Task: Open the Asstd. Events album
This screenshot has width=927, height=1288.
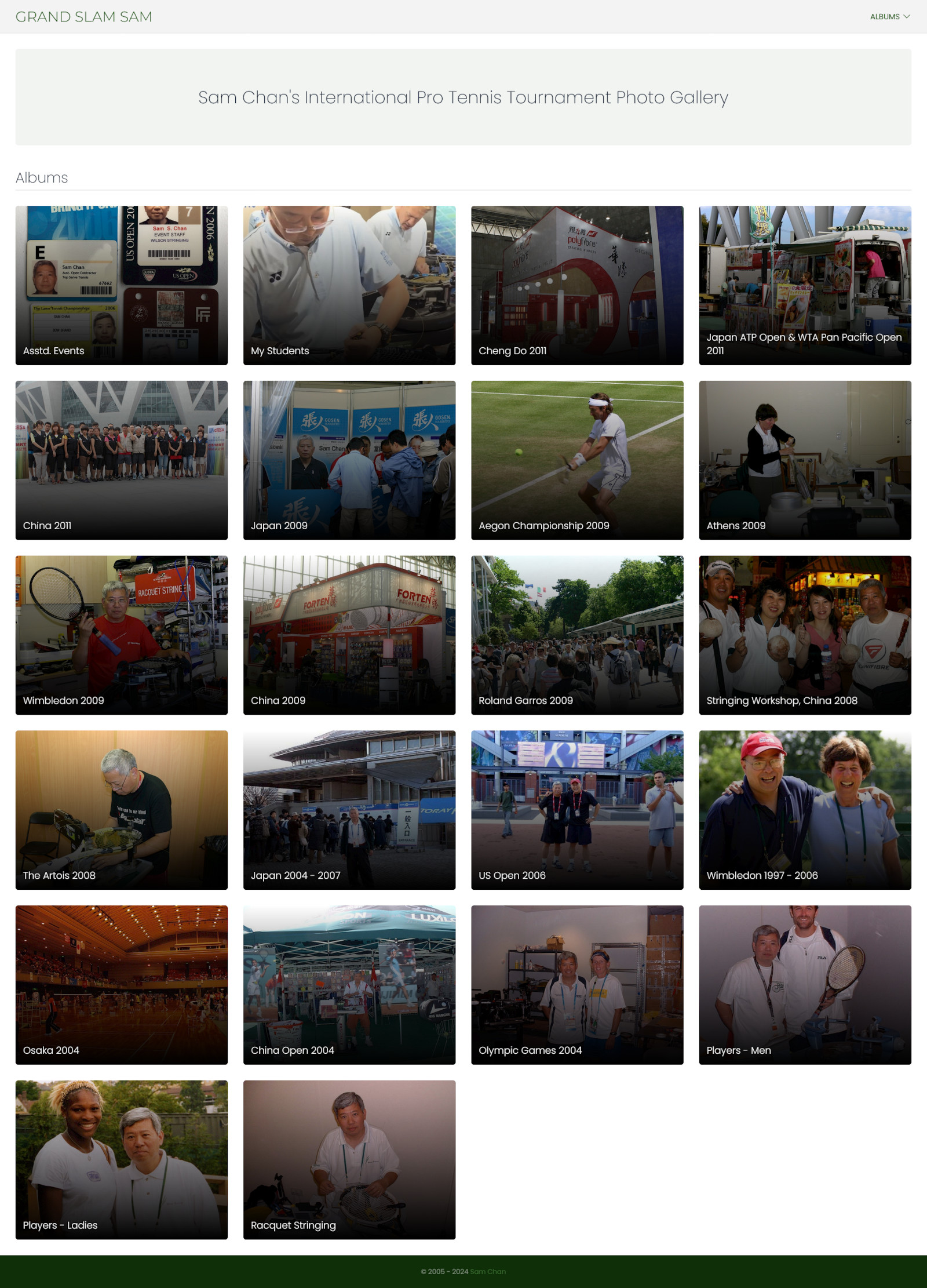Action: coord(121,285)
